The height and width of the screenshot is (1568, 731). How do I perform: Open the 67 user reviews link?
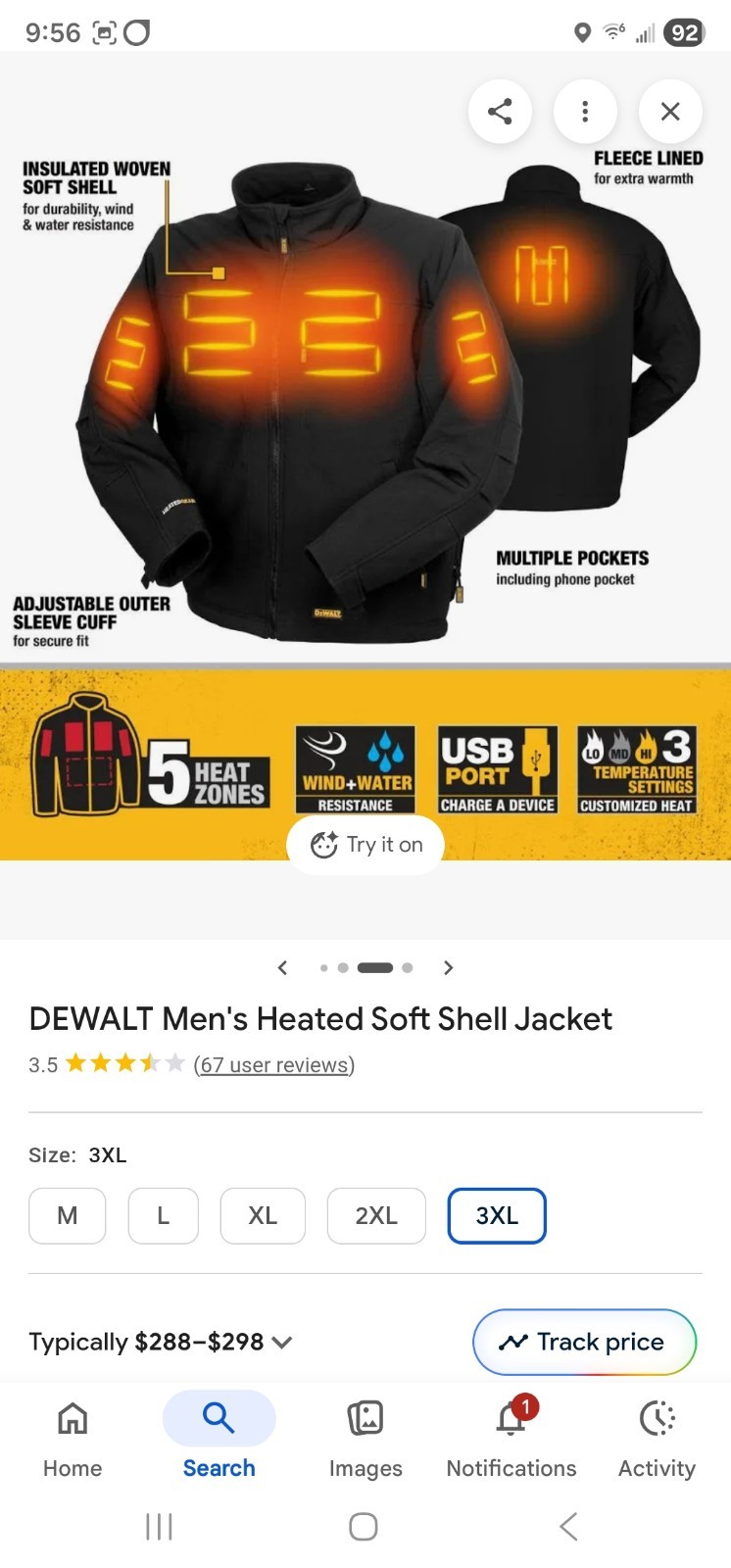click(x=274, y=1065)
